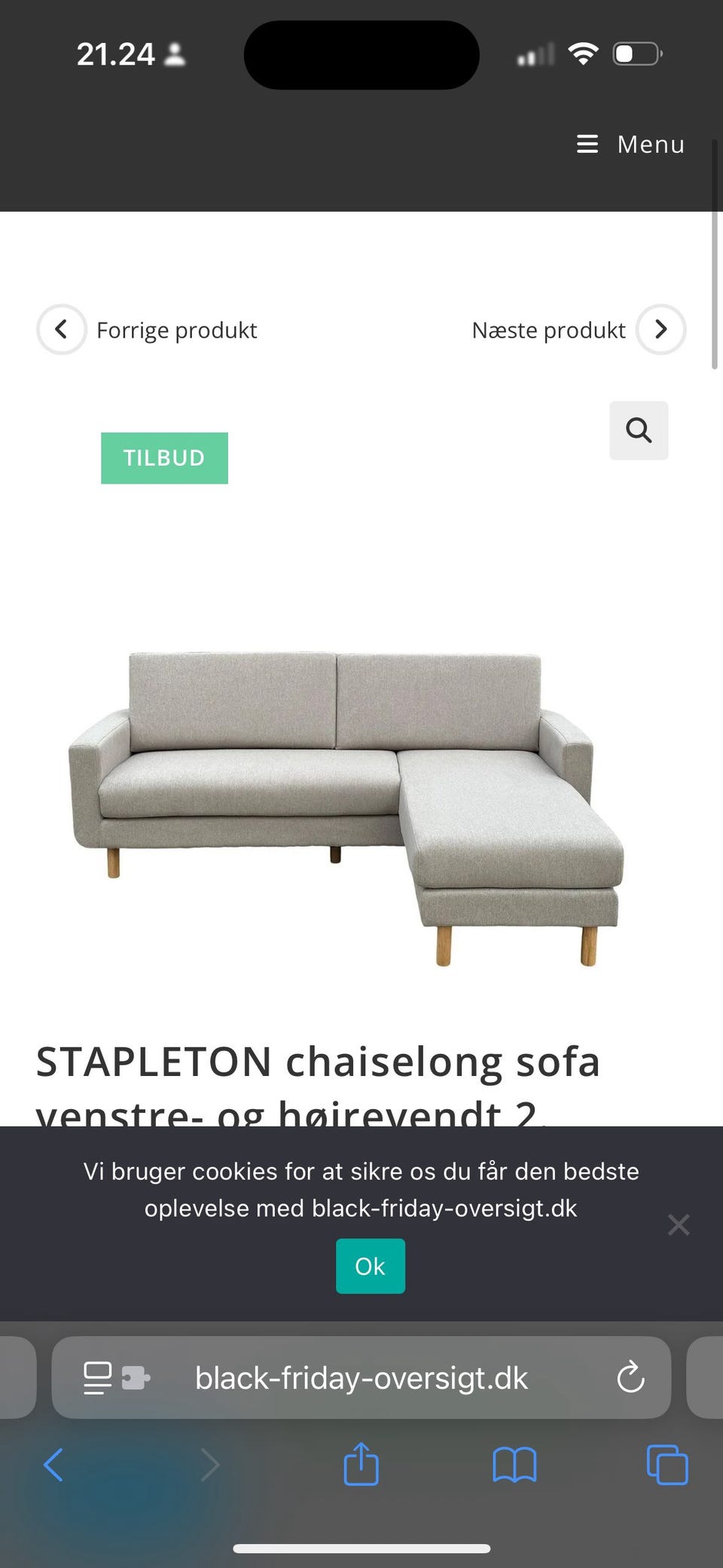This screenshot has width=723, height=1568.
Task: Open Safari bookmarks
Action: click(x=514, y=1466)
